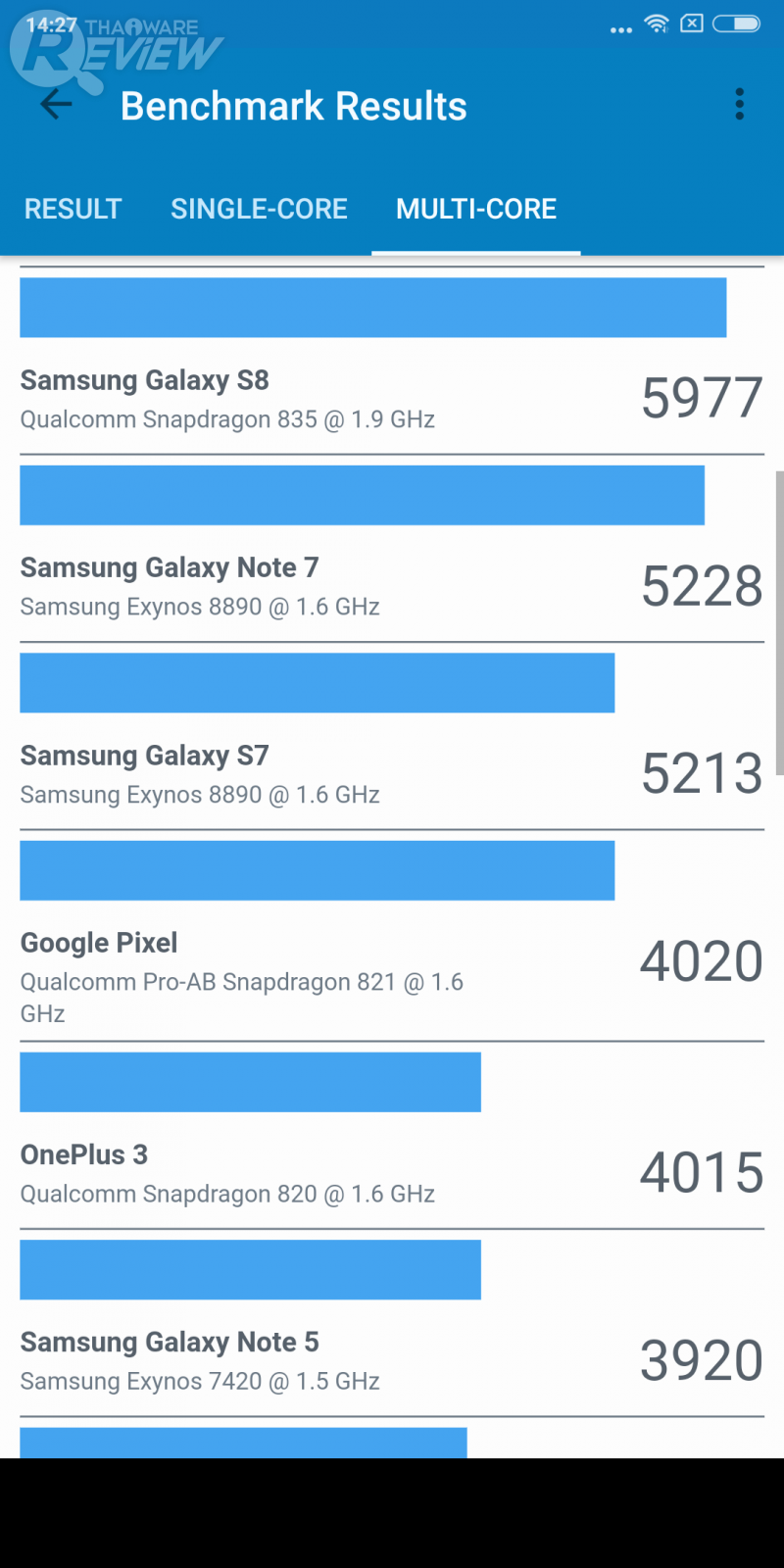Go back using the arrow icon
The height and width of the screenshot is (1568, 784).
click(56, 105)
